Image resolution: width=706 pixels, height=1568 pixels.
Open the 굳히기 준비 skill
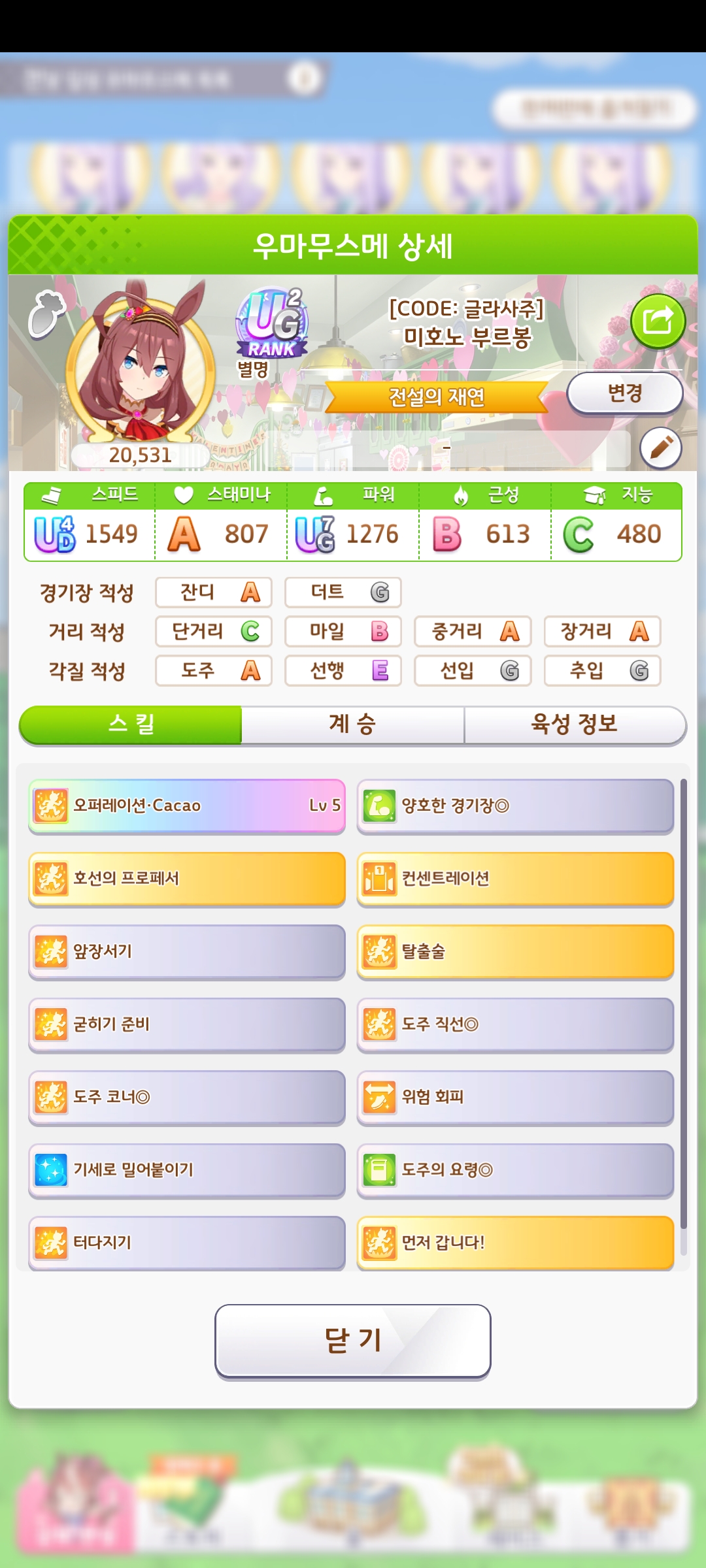pos(187,1024)
